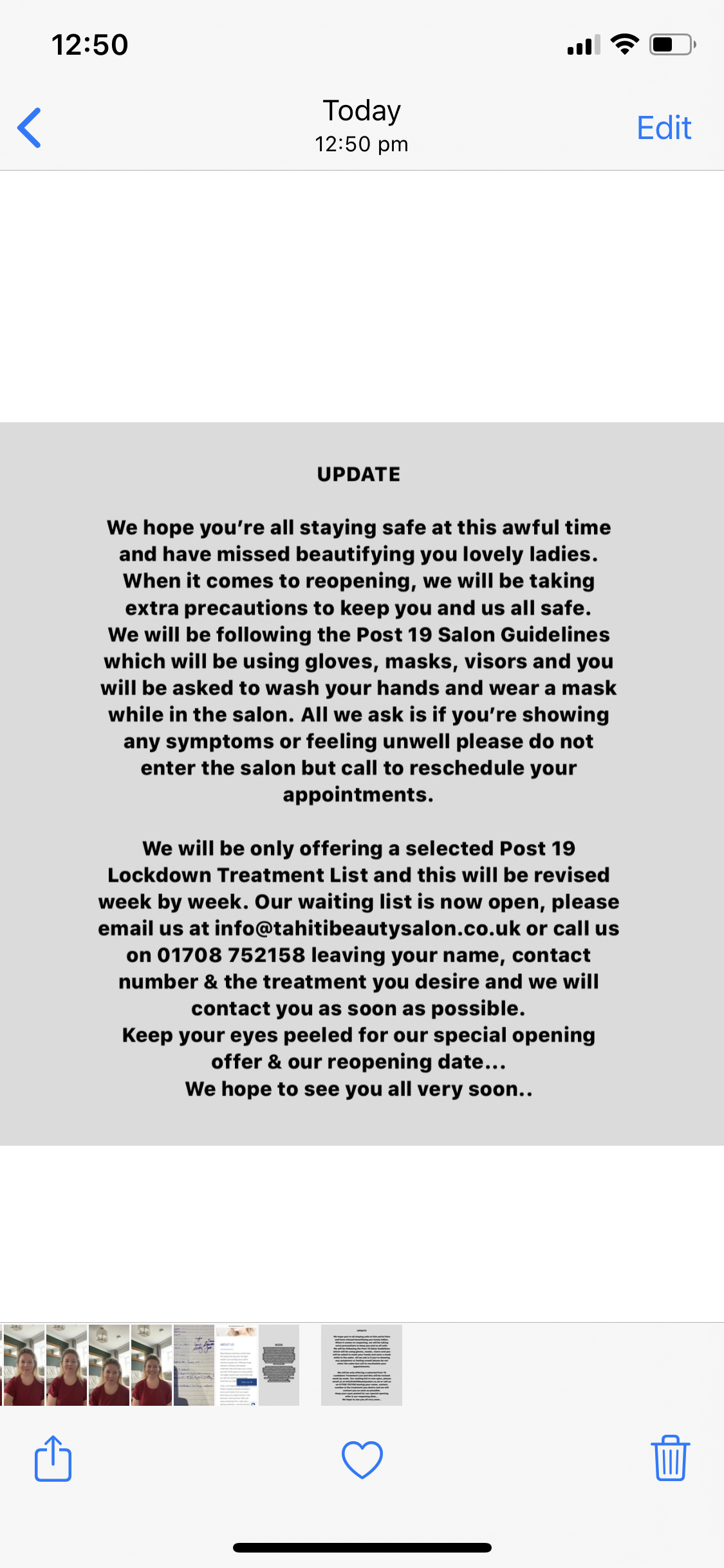Open the thumbnail just before the current photo

click(x=279, y=1365)
